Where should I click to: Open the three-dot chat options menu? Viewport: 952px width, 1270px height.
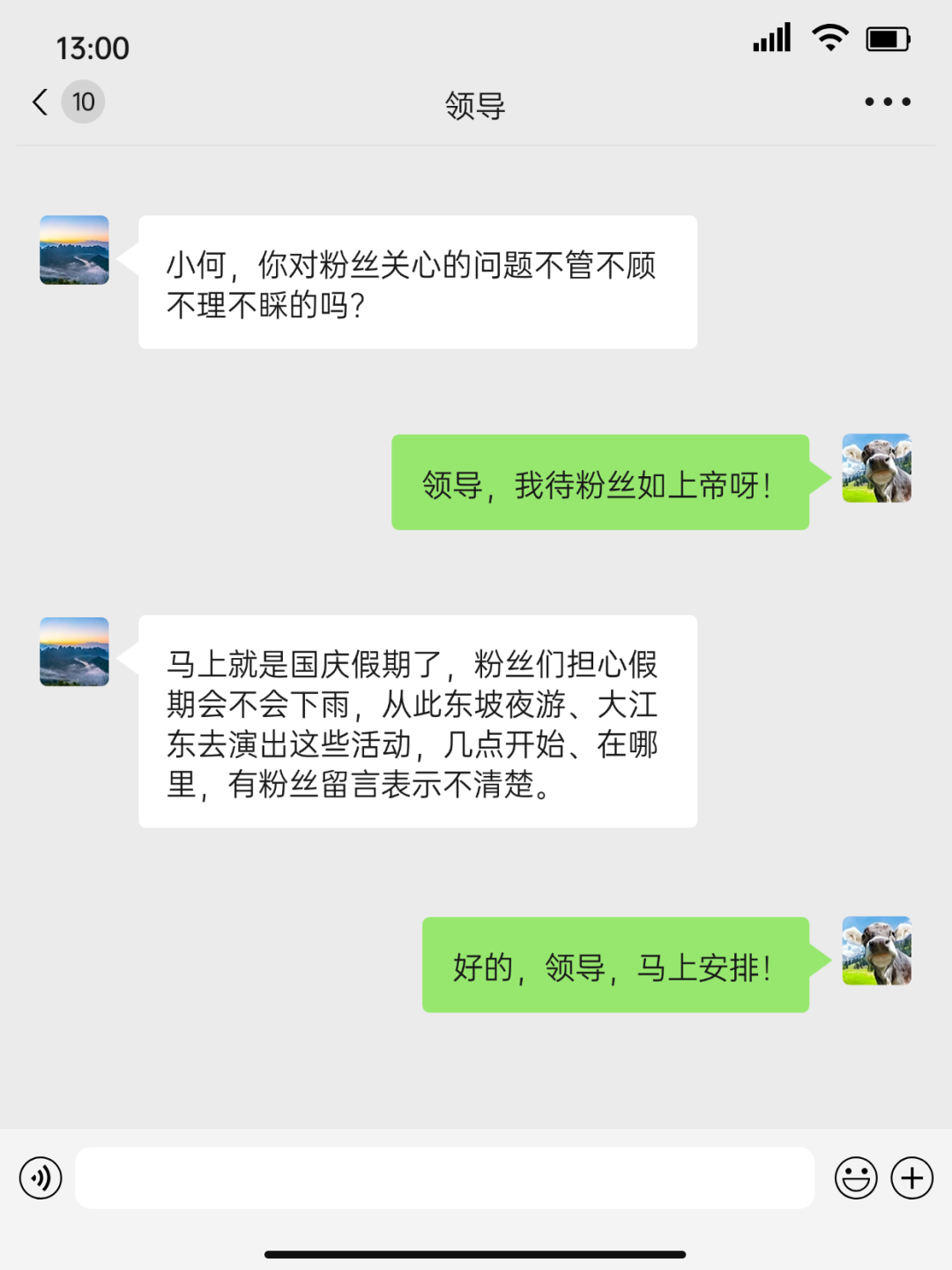coord(887,102)
